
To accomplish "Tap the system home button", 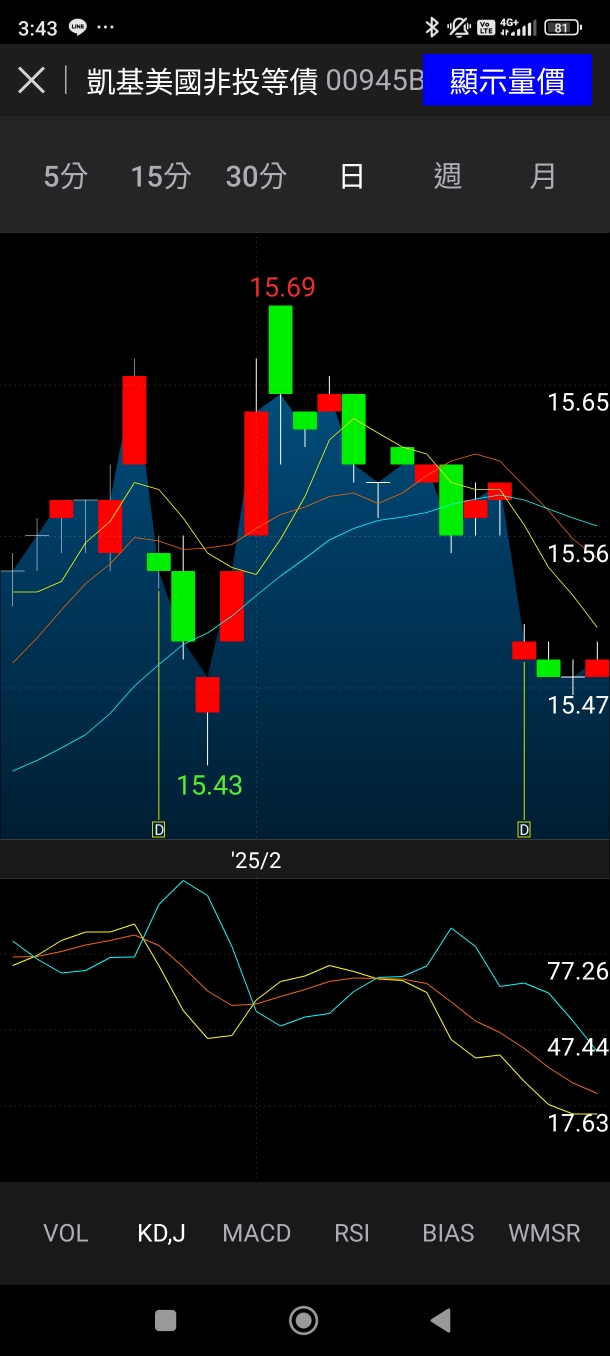I will tap(303, 1320).
